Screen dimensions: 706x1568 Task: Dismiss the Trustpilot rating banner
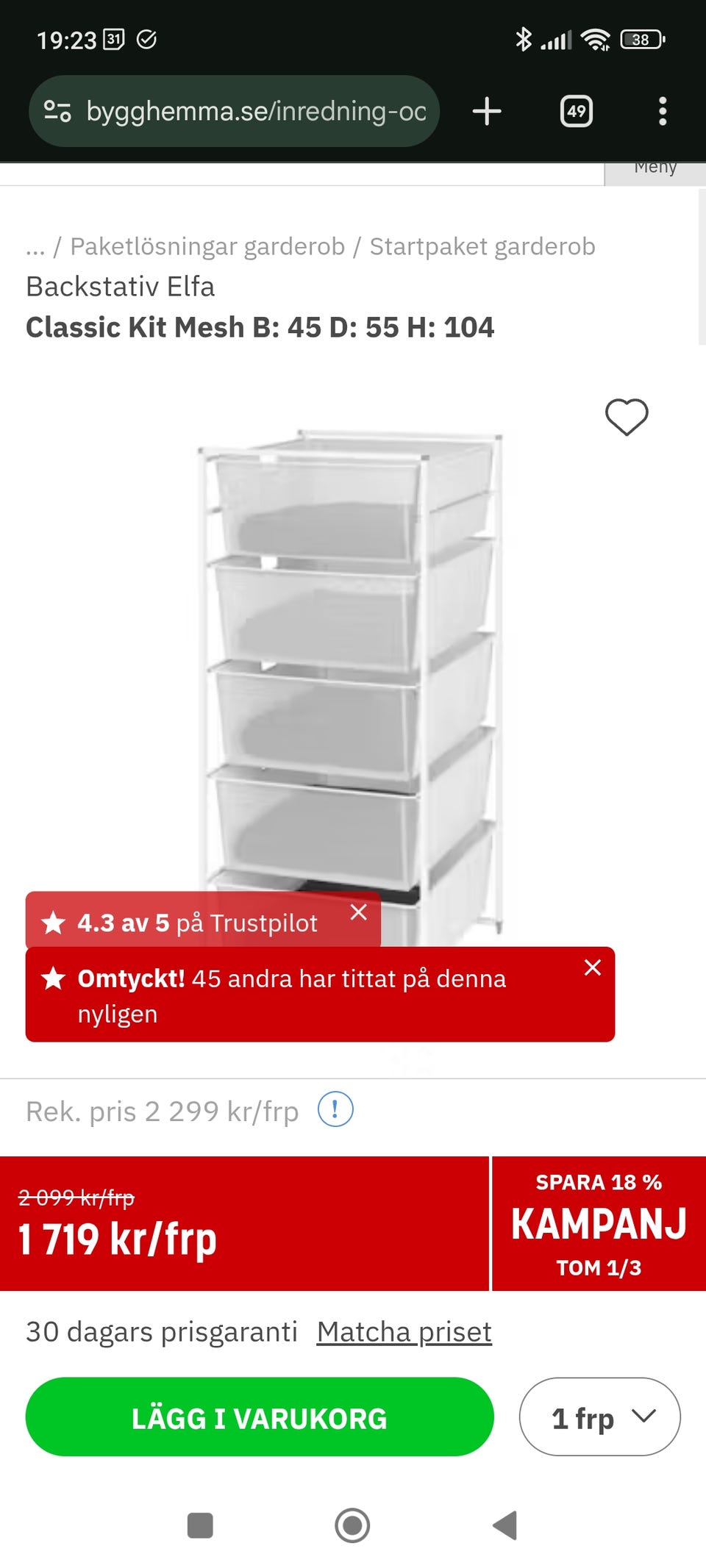(359, 912)
